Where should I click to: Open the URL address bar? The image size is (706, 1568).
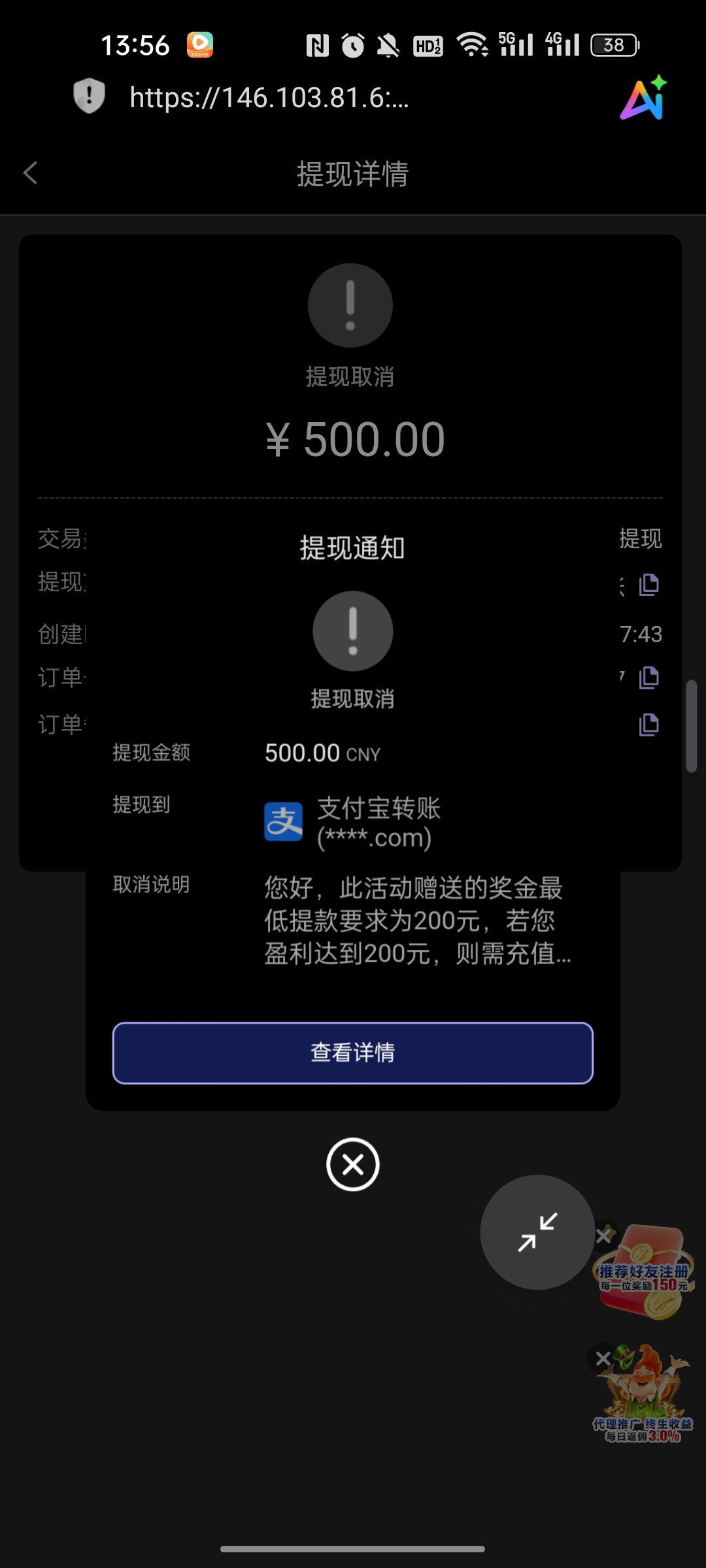[x=269, y=98]
